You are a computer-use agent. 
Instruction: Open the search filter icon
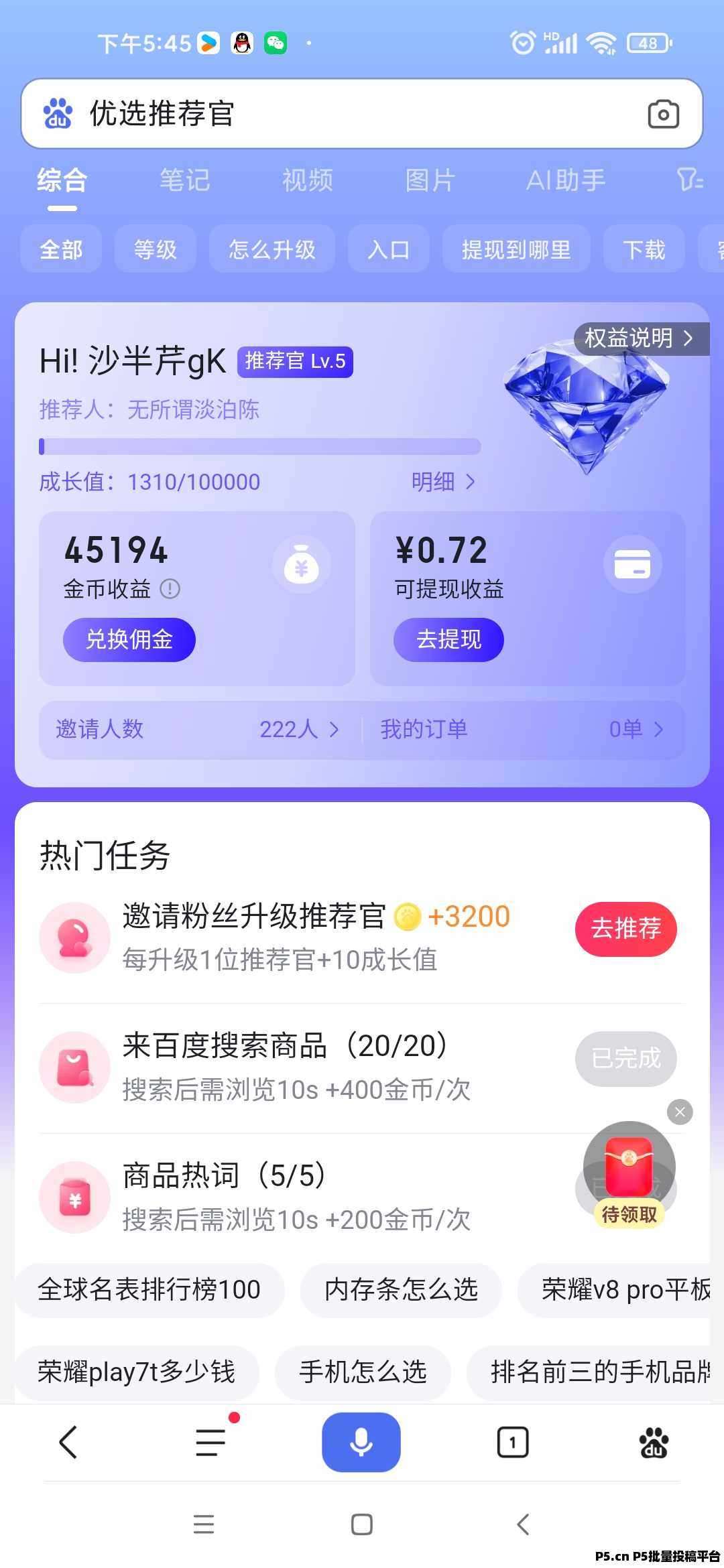[x=690, y=180]
